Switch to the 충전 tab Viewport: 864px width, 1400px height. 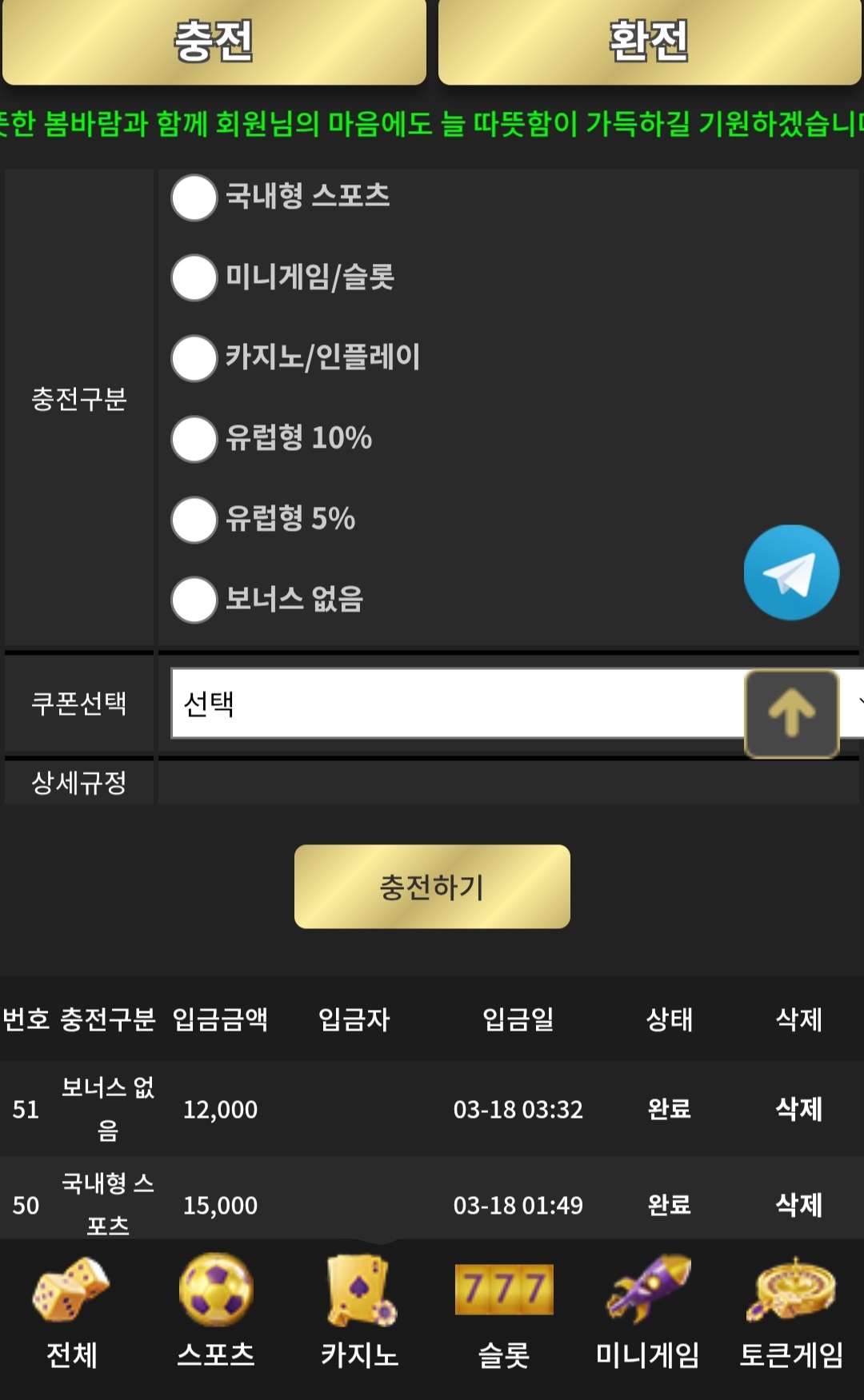pos(214,42)
